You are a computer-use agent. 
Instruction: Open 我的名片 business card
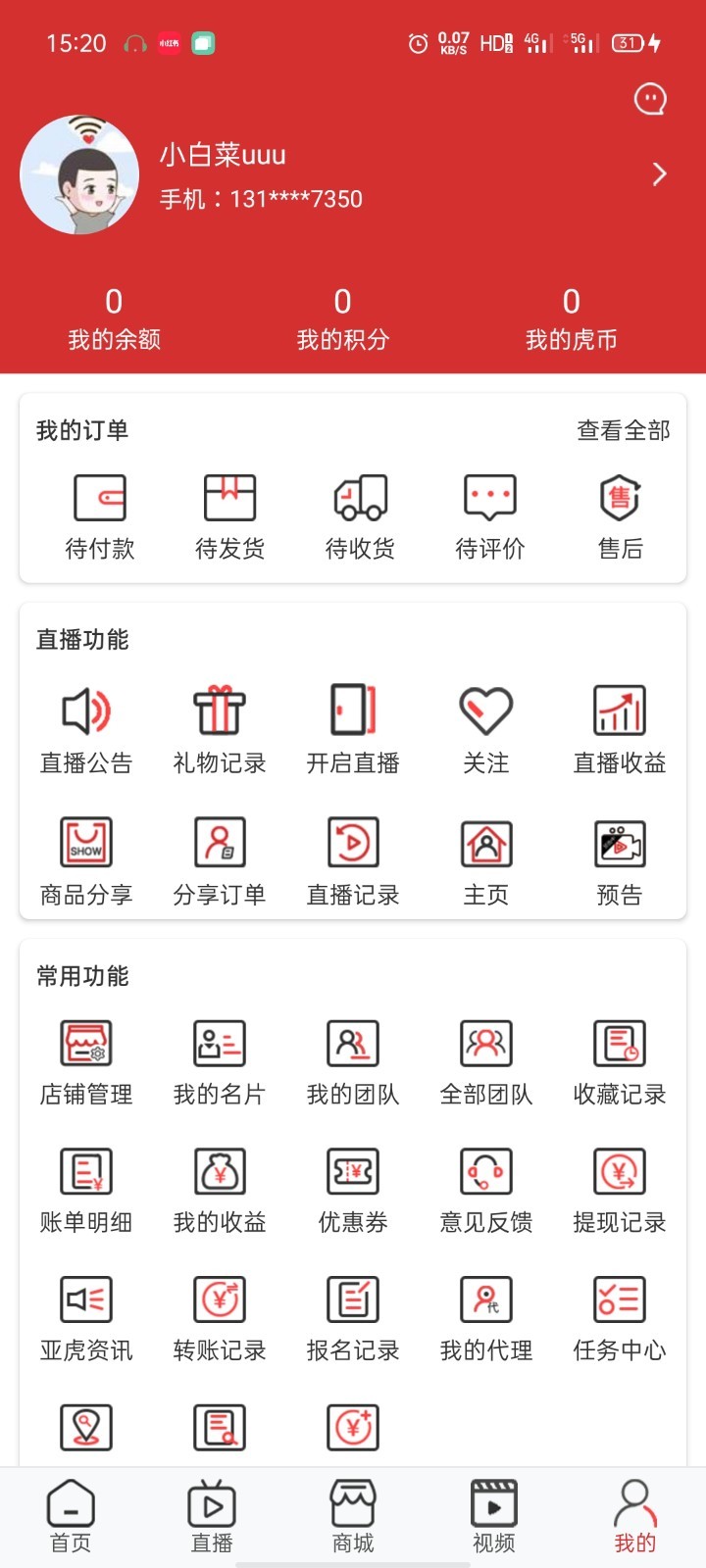[x=220, y=1060]
